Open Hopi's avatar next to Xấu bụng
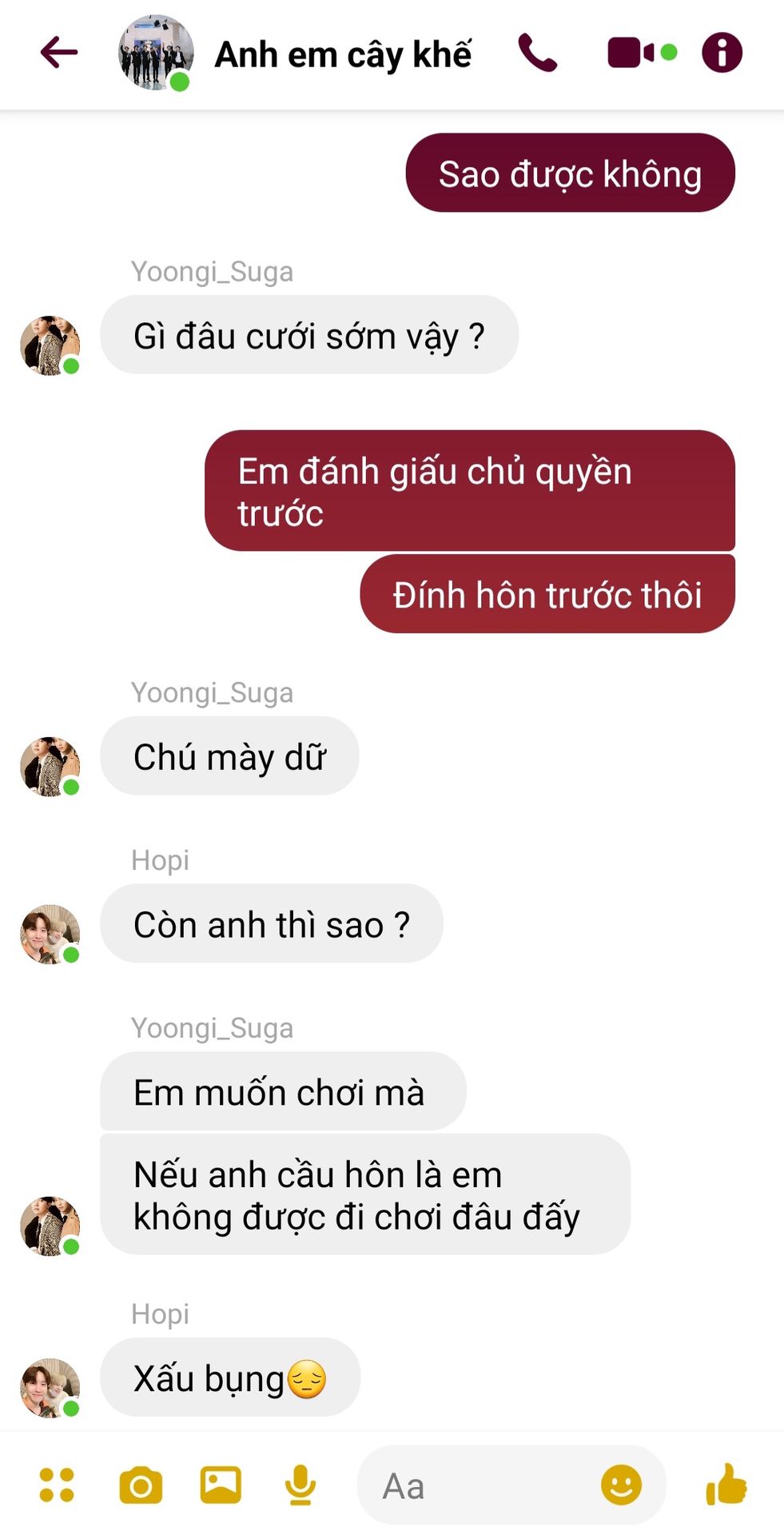The height and width of the screenshot is (1535, 784). coord(50,1387)
